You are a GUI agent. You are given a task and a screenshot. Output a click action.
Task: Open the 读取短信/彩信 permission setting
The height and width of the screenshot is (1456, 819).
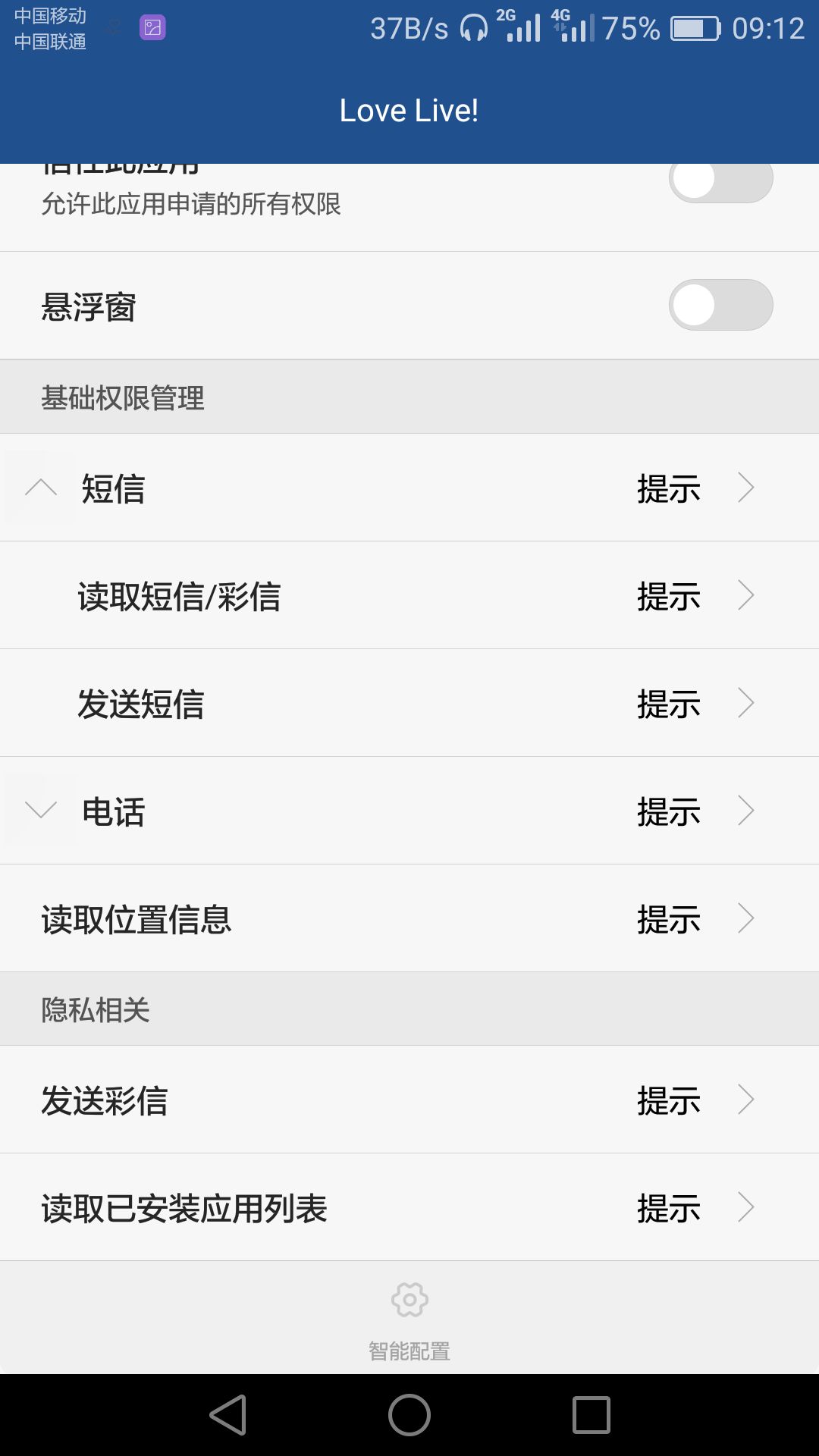[409, 595]
